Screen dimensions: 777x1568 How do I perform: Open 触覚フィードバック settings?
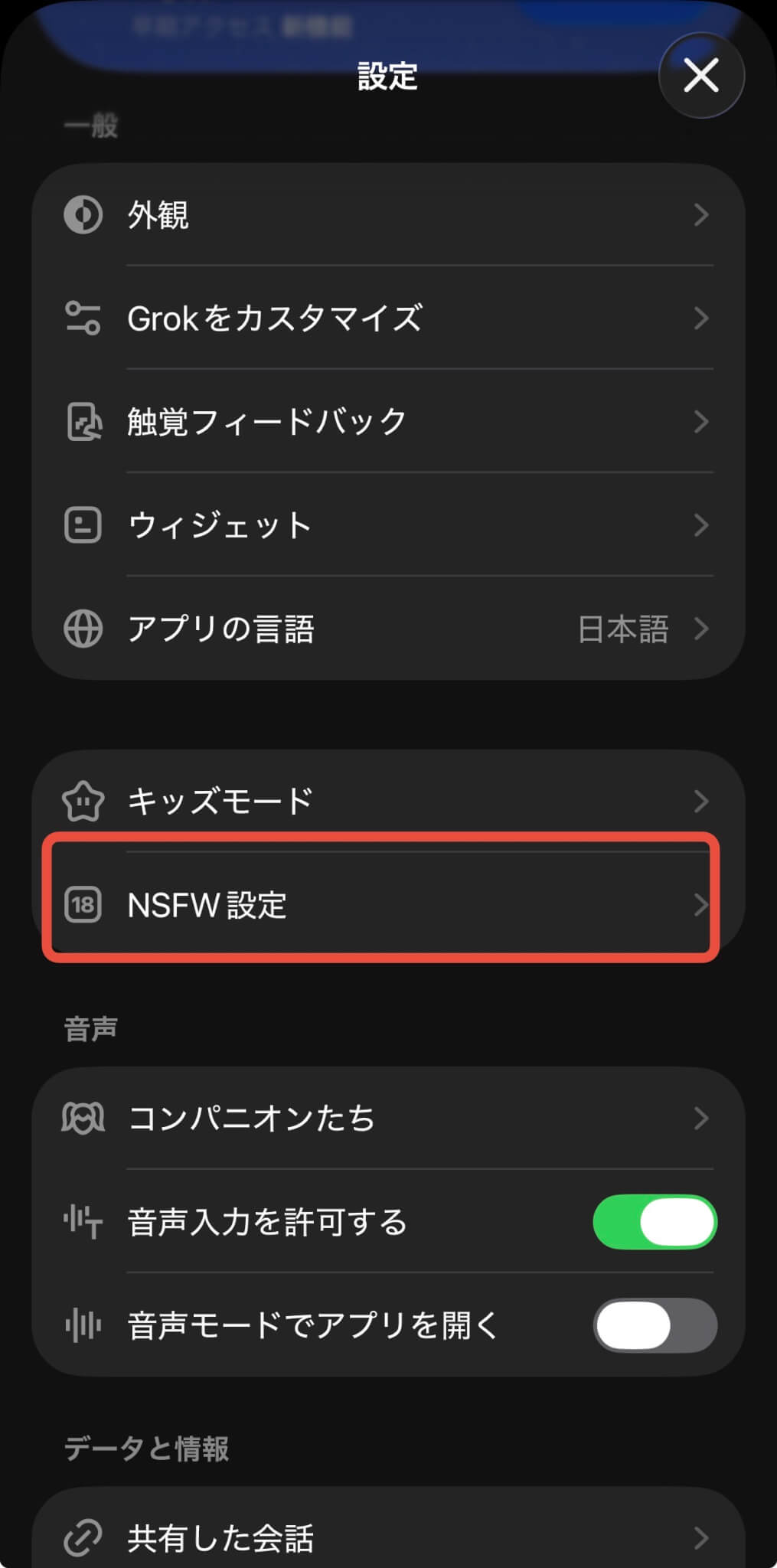(x=387, y=422)
